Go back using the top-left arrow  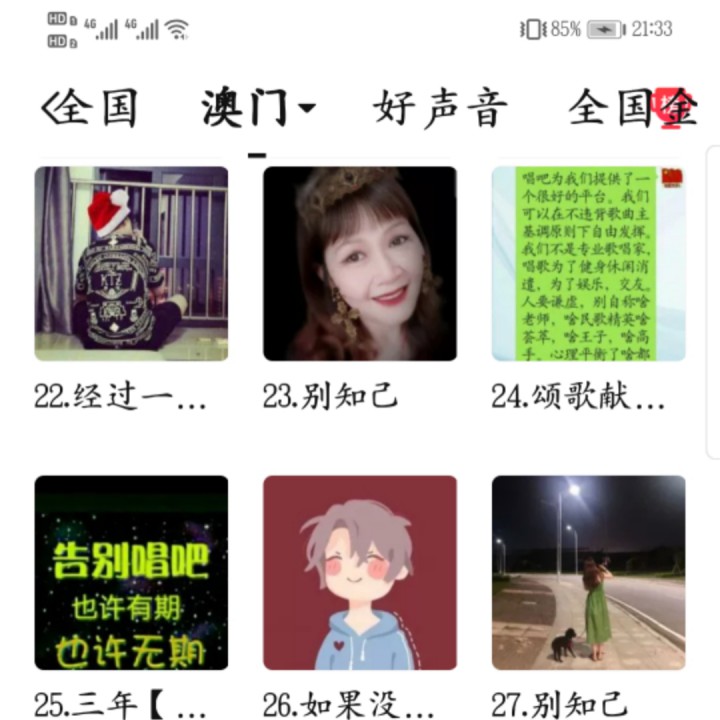pyautogui.click(x=48, y=108)
